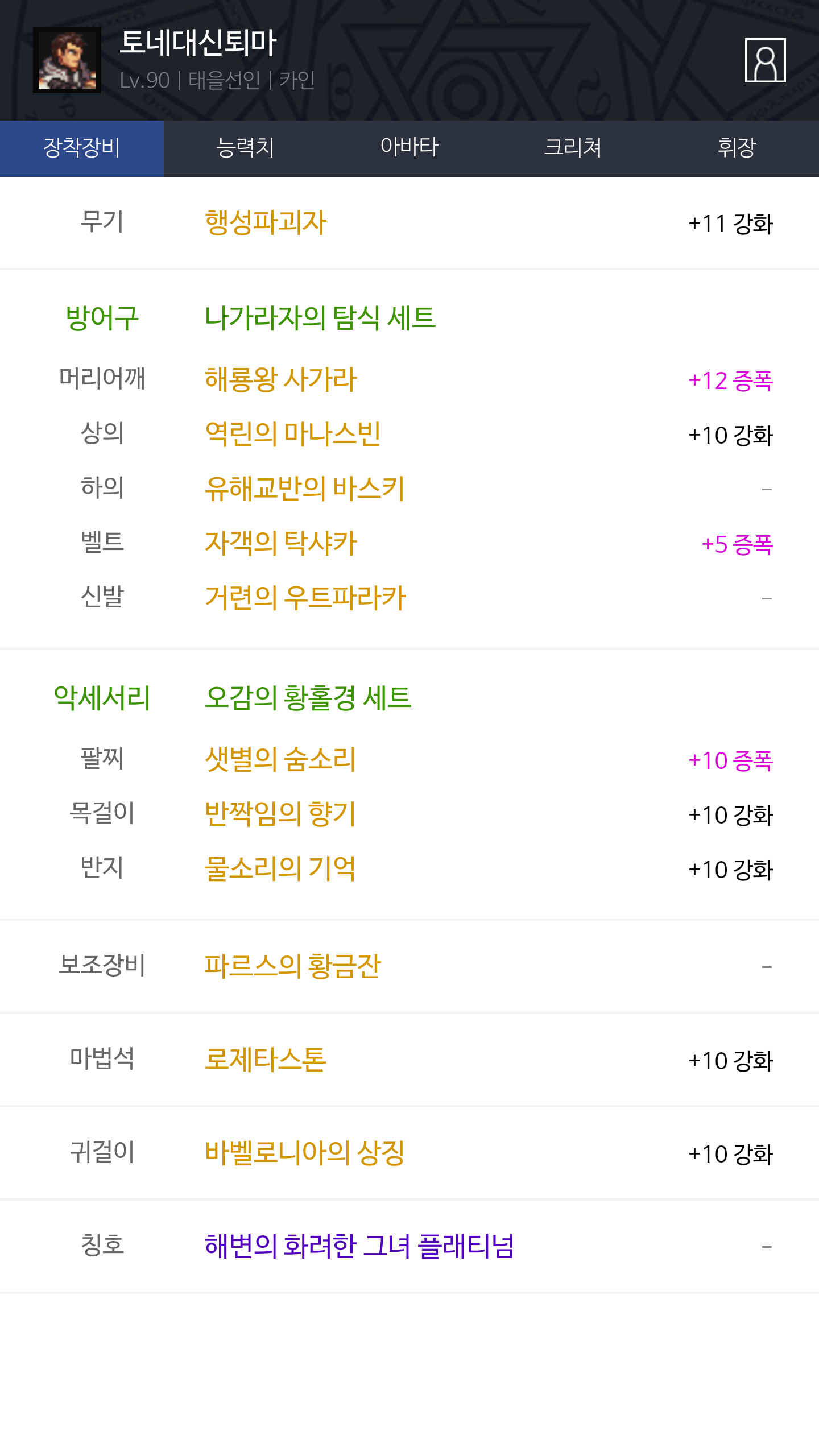This screenshot has width=819, height=1456.
Task: Switch to the 크리쳐 tab
Action: (573, 148)
